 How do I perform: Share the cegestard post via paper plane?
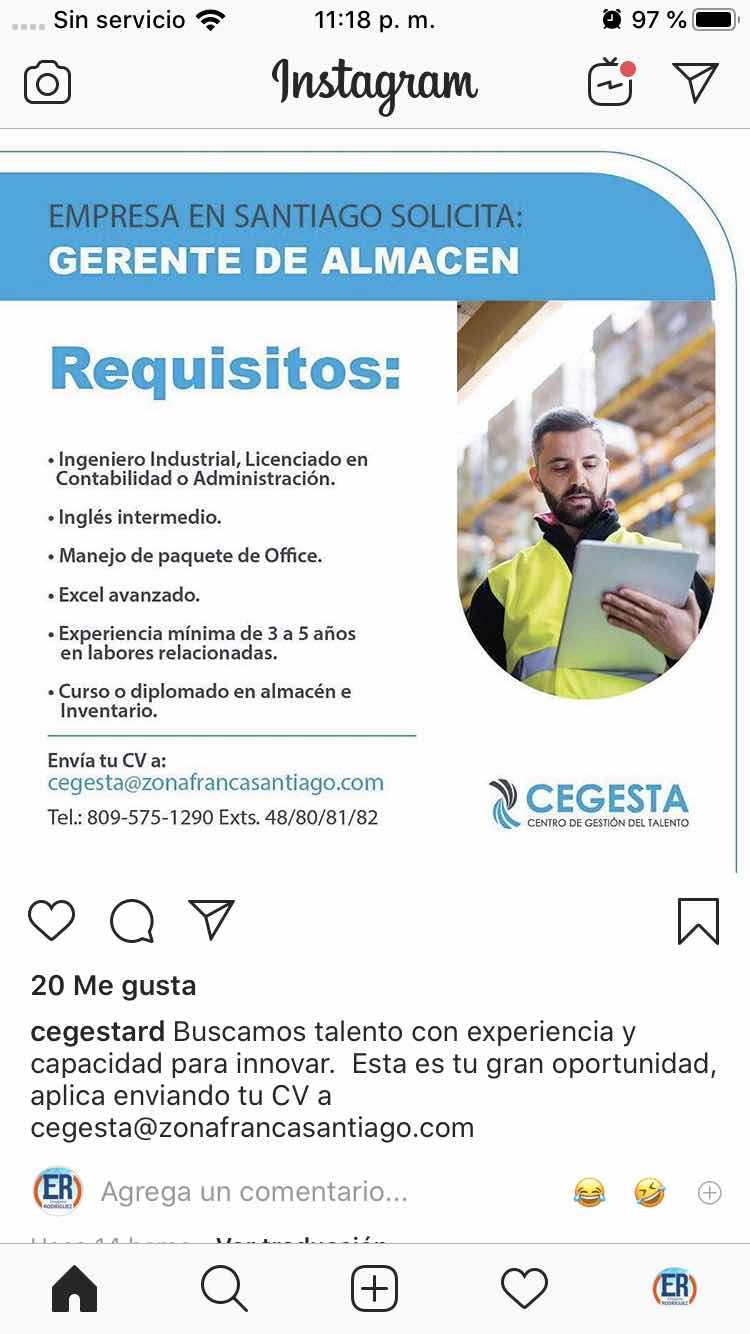(x=211, y=919)
